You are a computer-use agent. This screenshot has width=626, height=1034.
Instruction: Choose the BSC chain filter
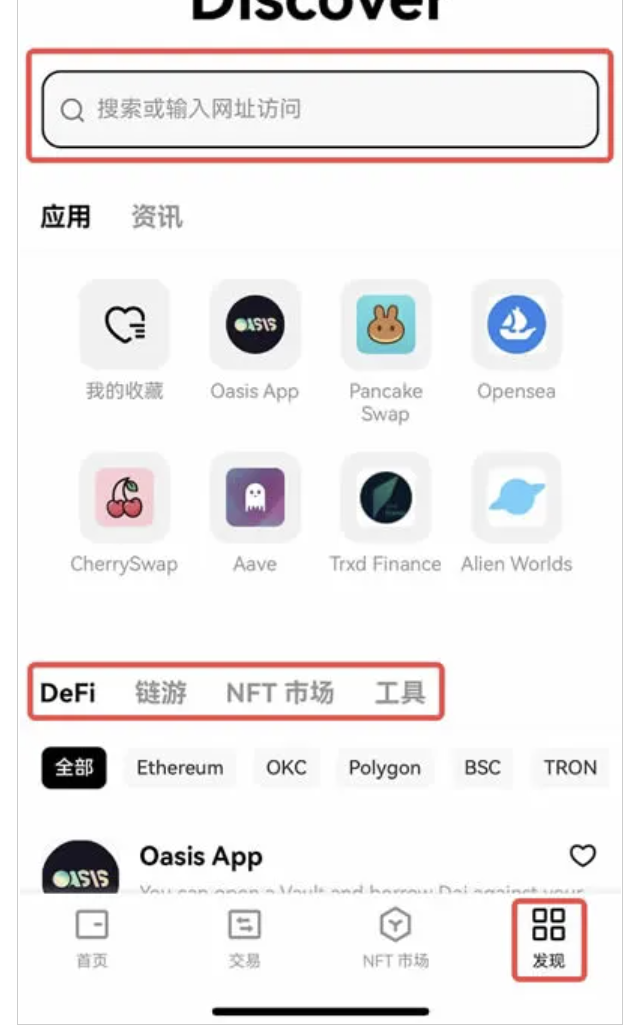(481, 768)
